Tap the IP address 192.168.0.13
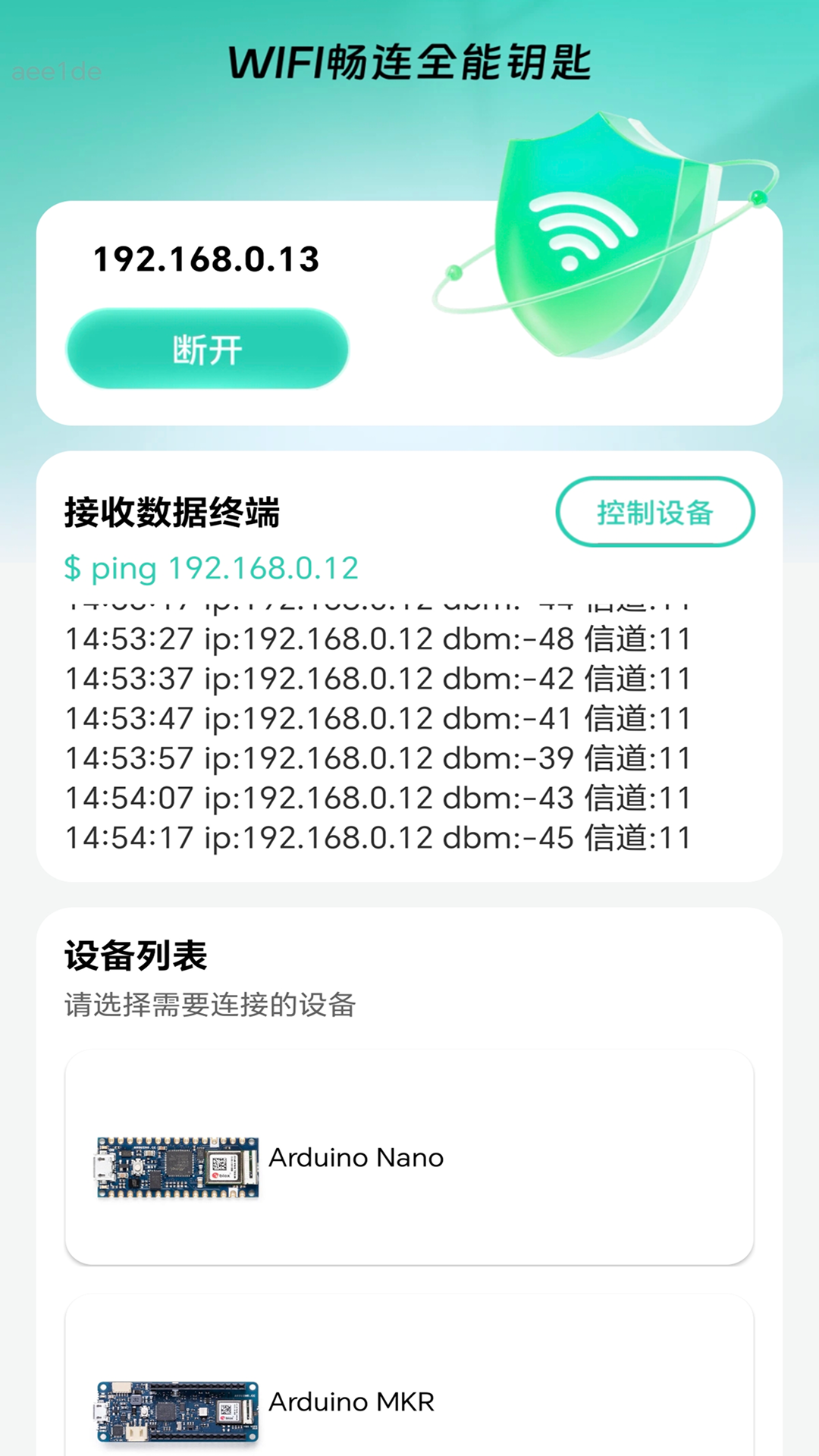This screenshot has height=1456, width=819. (x=207, y=259)
